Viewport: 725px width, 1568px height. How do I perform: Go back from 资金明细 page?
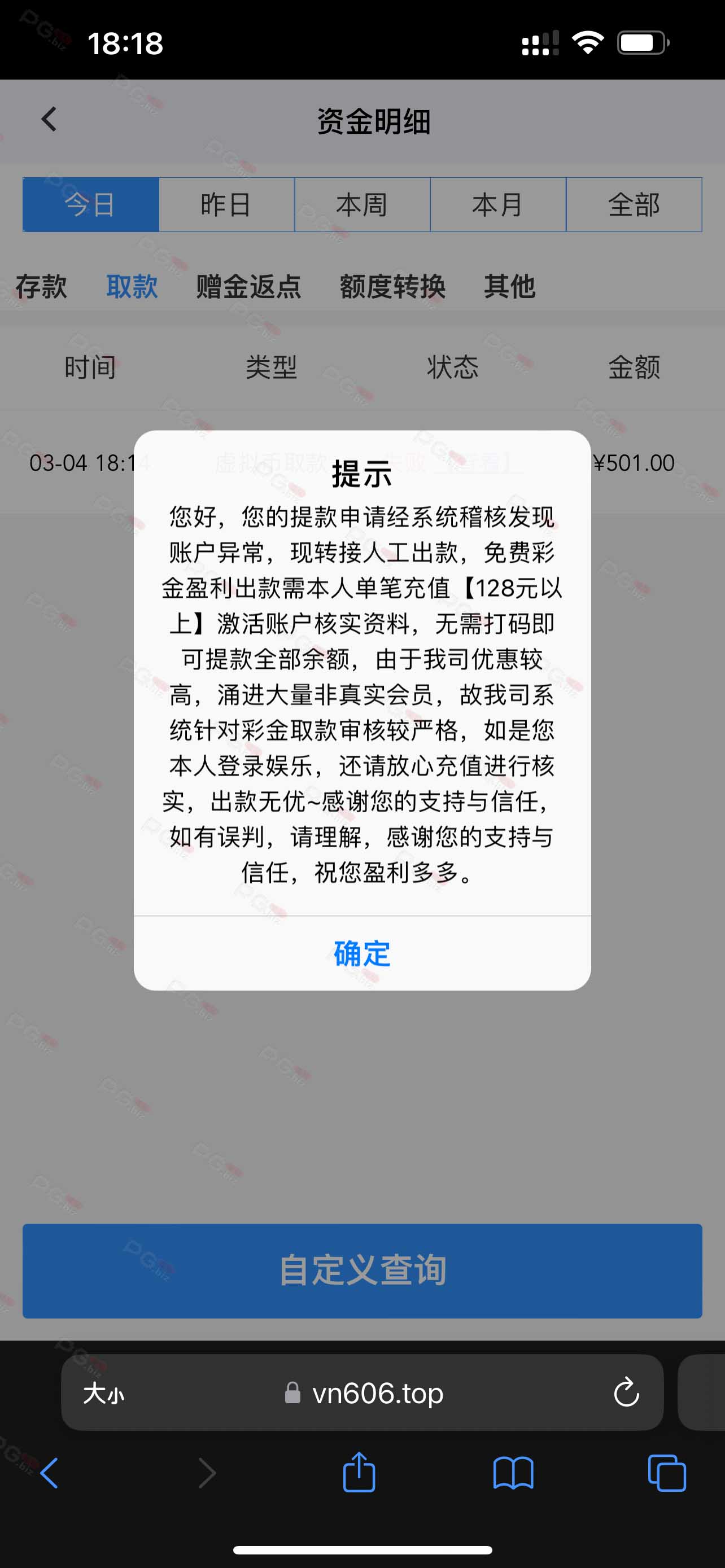[49, 119]
